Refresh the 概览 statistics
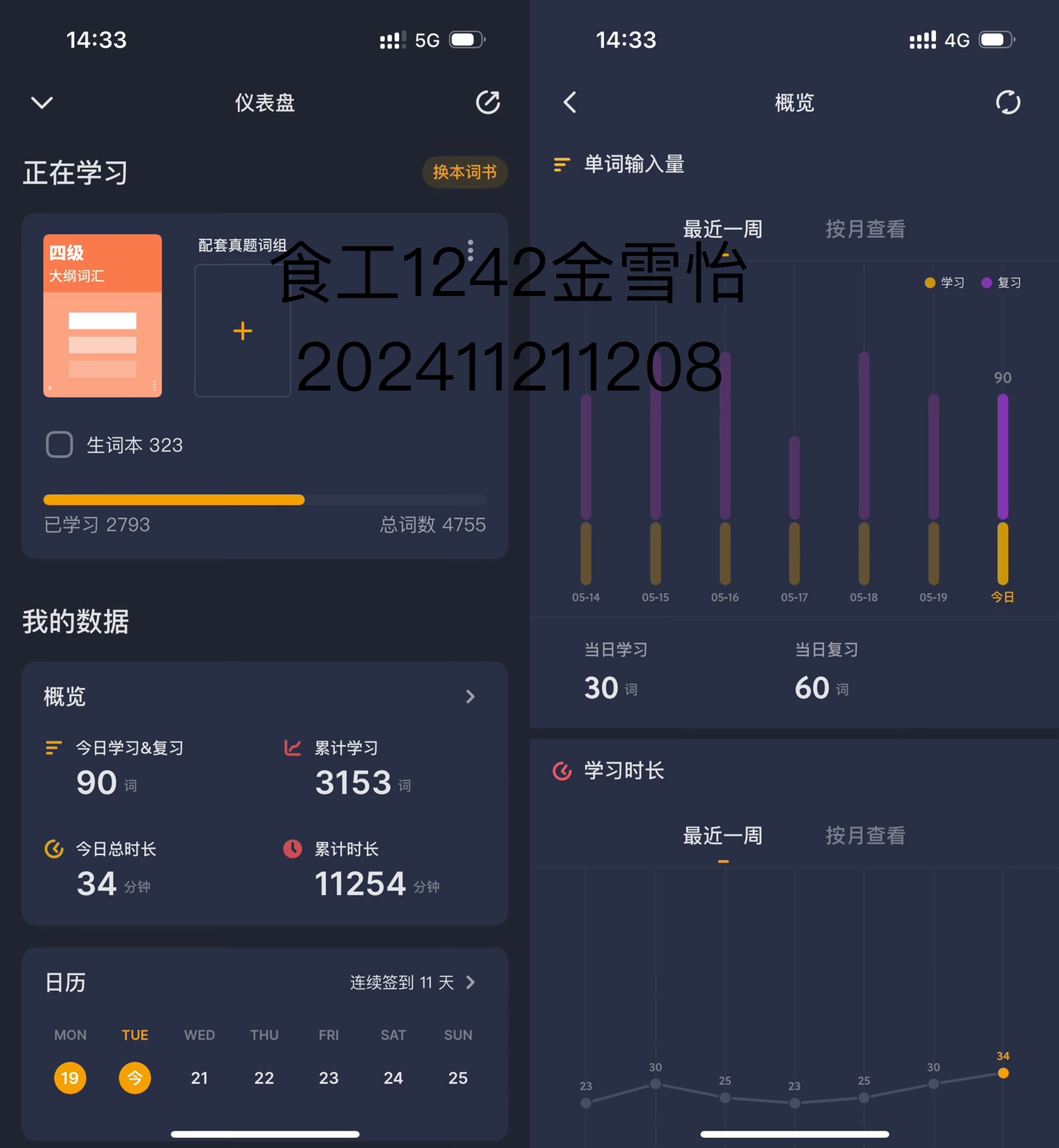This screenshot has width=1059, height=1148. pos(1008,102)
